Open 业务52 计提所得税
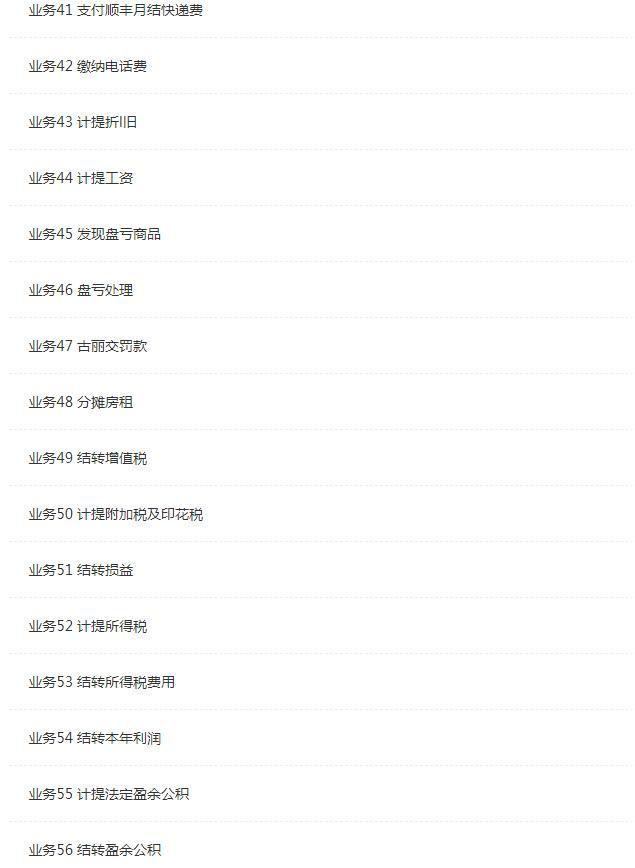635x868 pixels. pyautogui.click(x=88, y=626)
